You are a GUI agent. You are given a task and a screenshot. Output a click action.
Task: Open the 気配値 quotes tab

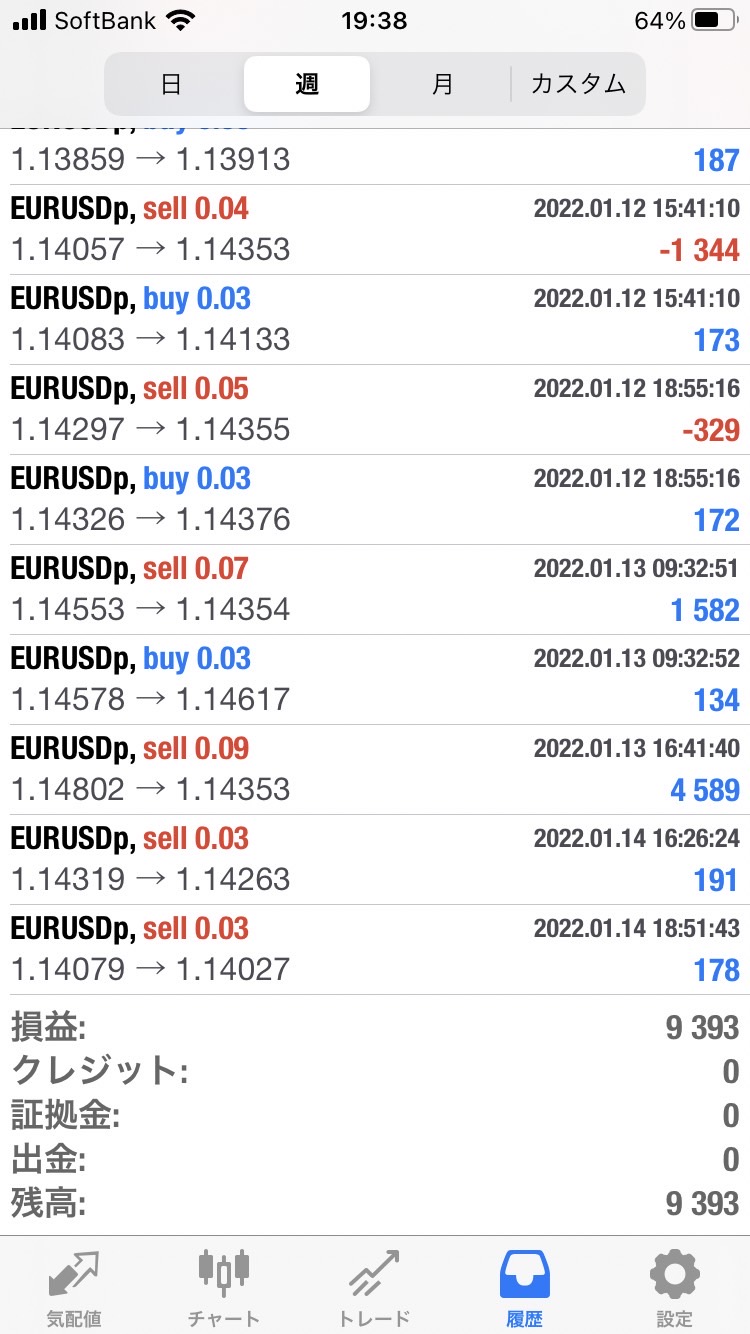tap(75, 1287)
